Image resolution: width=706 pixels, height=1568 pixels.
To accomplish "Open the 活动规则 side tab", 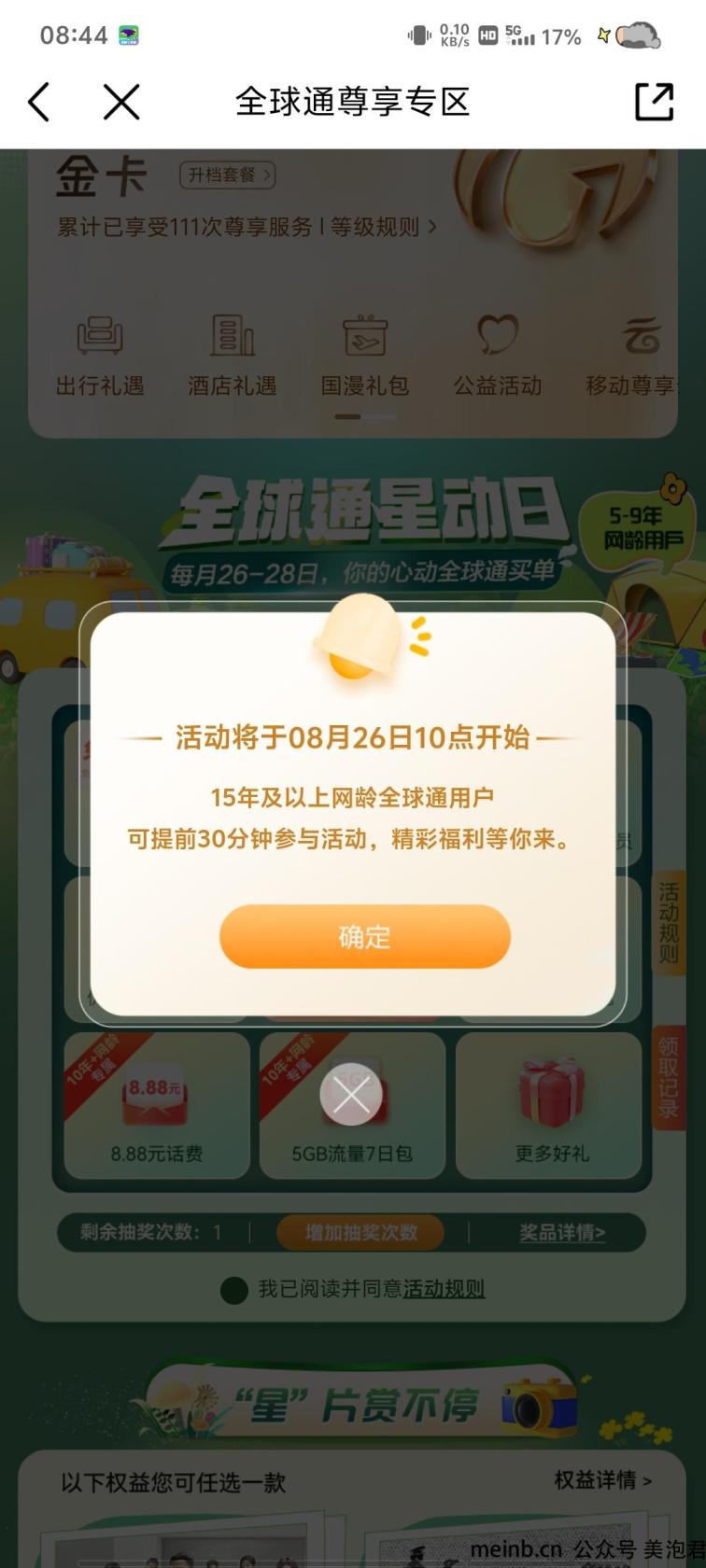I will pyautogui.click(x=669, y=924).
